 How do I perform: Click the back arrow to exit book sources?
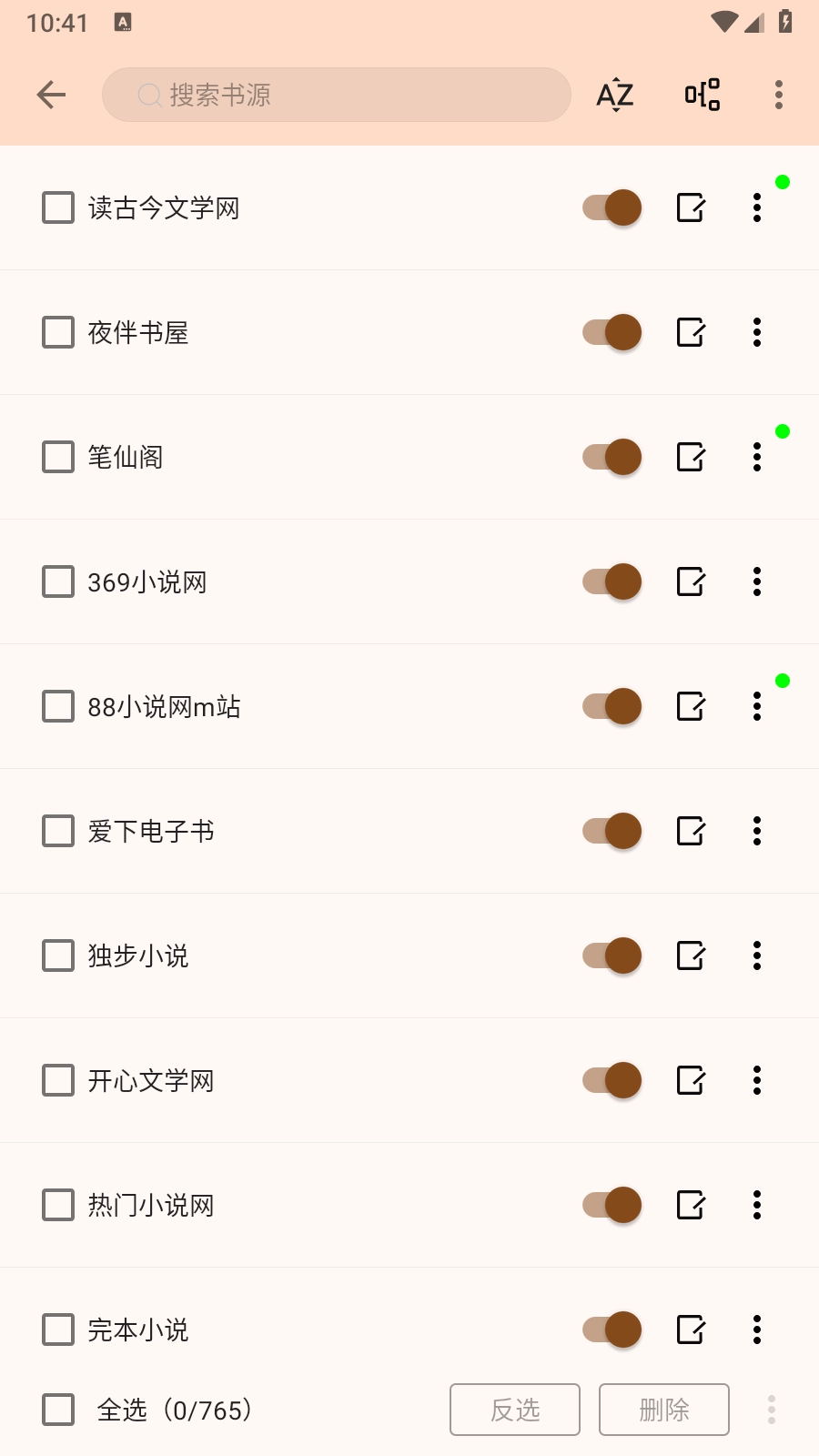[x=51, y=94]
